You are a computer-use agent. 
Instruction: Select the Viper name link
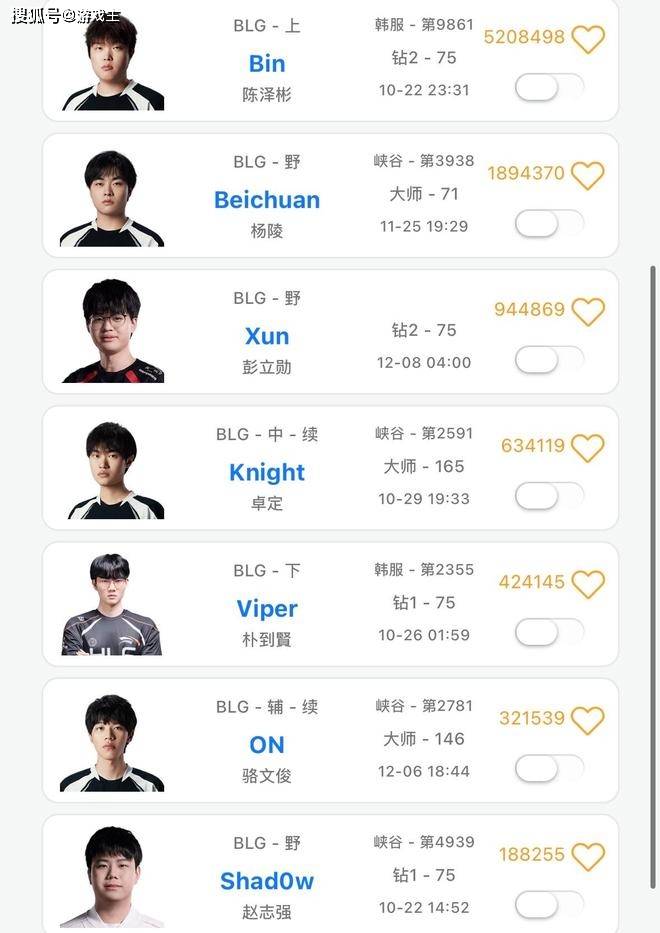click(x=267, y=608)
